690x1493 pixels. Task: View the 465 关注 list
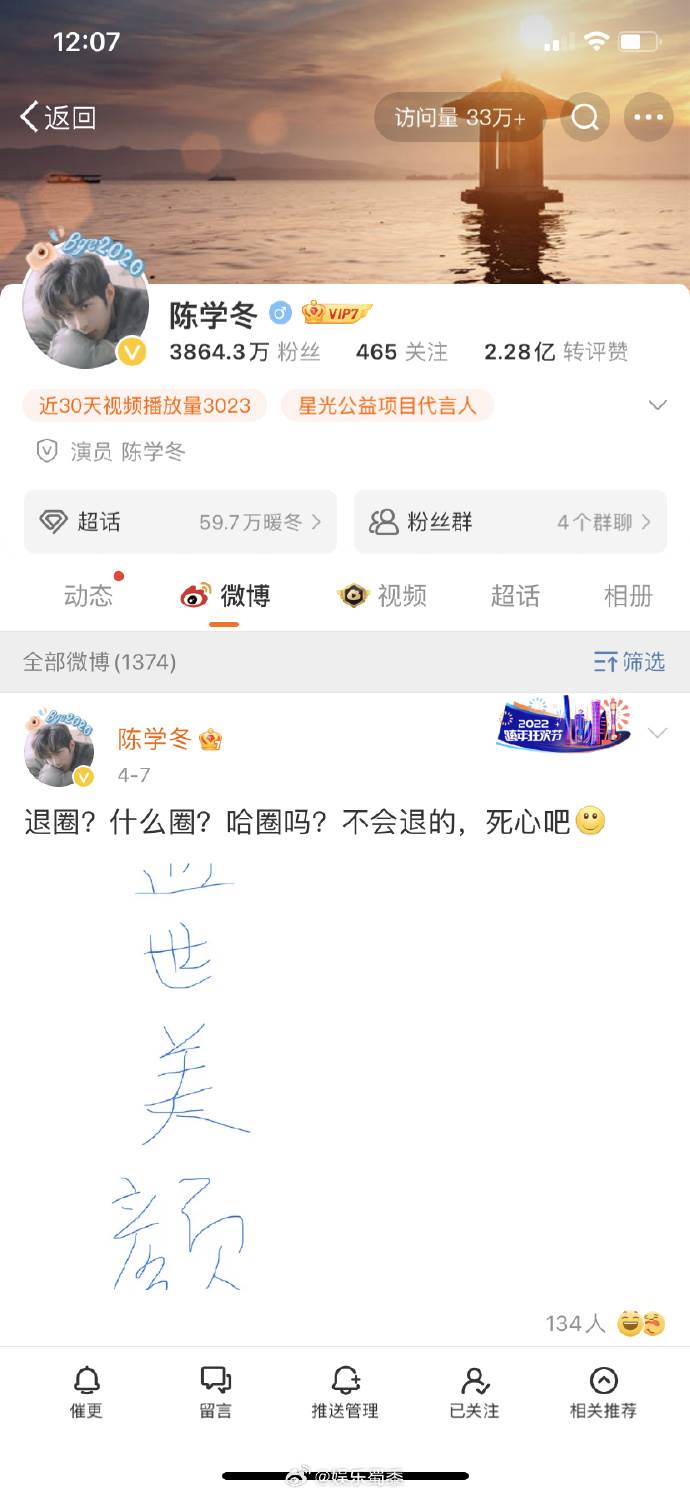click(401, 352)
